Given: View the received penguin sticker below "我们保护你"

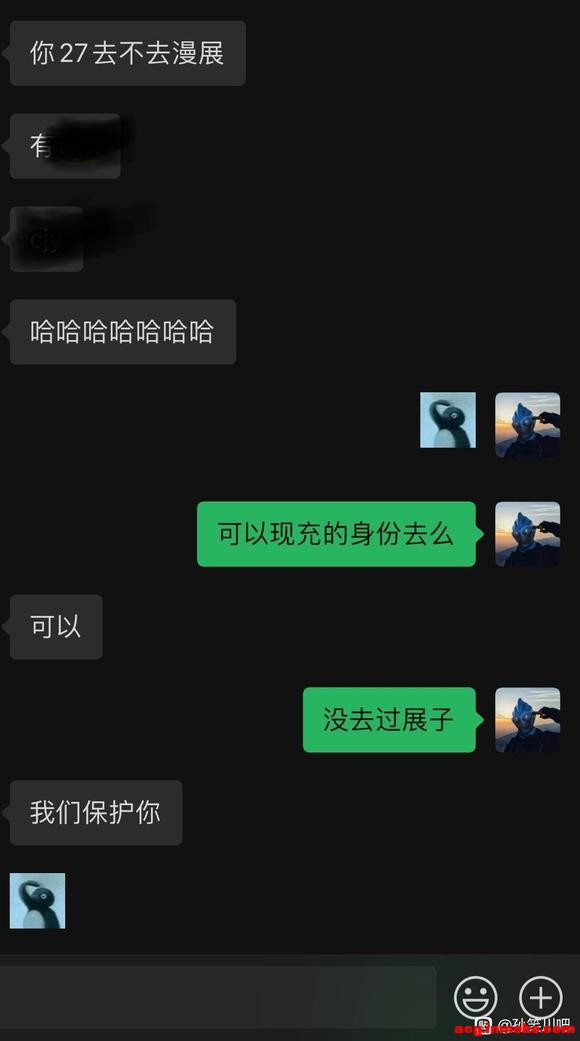Looking at the screenshot, I should [37, 900].
